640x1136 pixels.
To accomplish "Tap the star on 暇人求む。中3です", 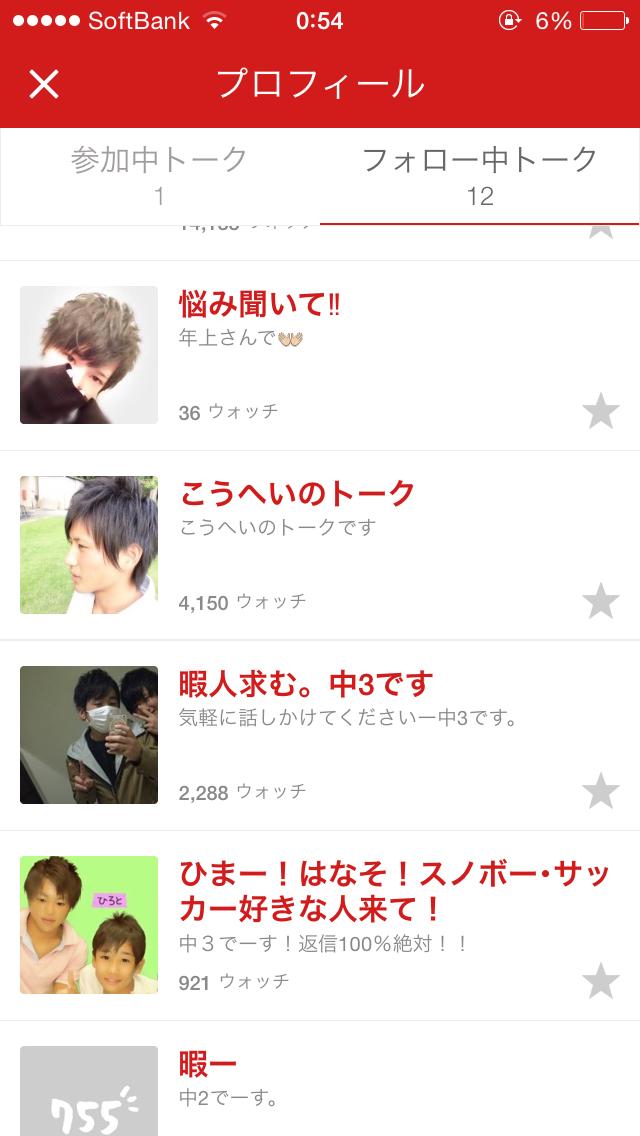I will 600,791.
